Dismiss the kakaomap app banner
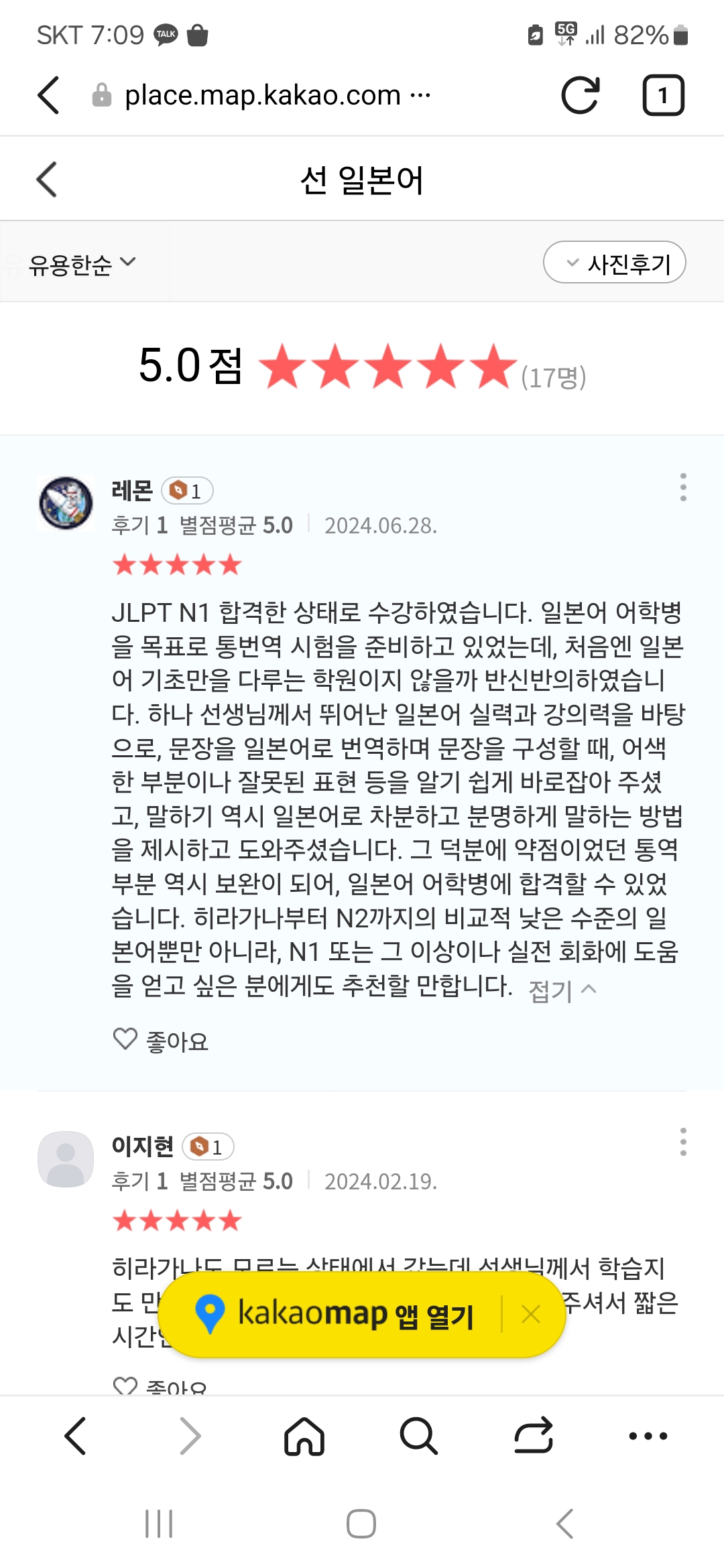Screen dimensions: 724x1568 click(x=530, y=1314)
